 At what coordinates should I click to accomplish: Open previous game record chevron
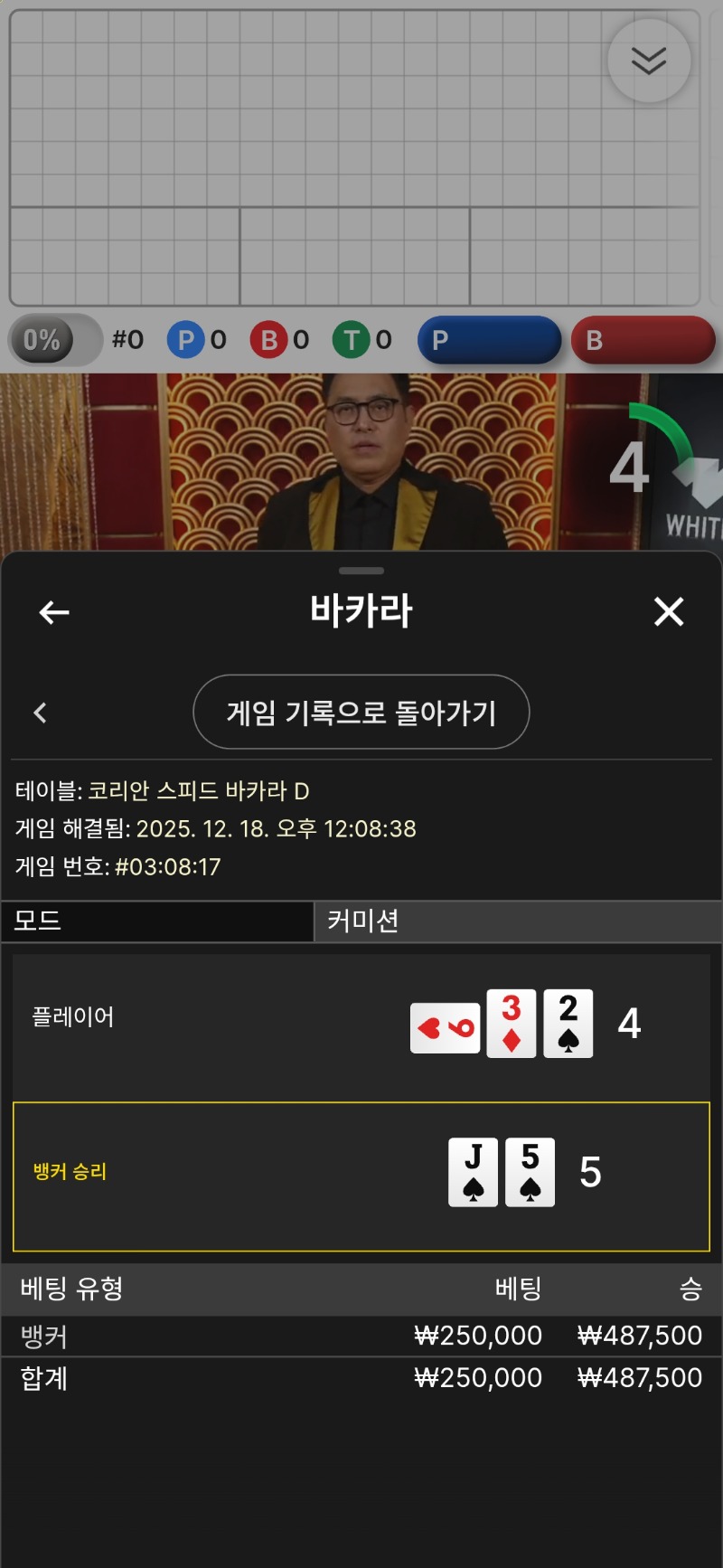(x=40, y=713)
